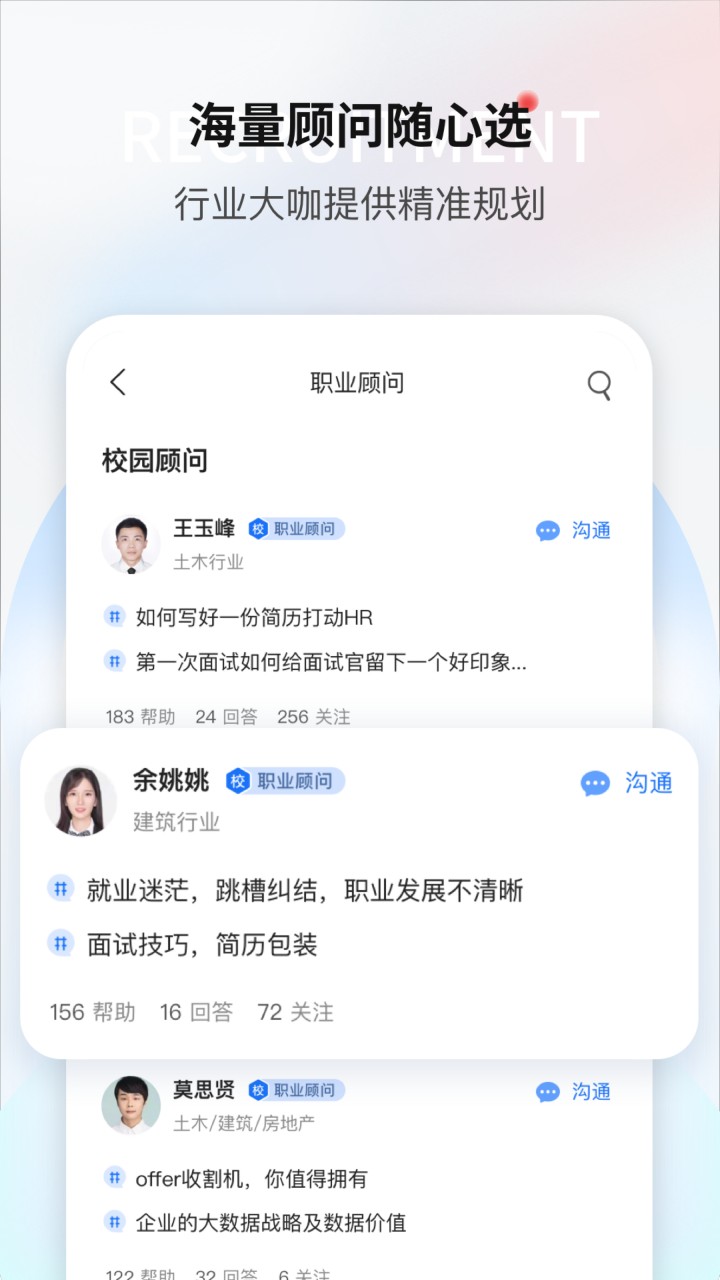Tap the hashtag icon before 如何写好一份简历打动HR
This screenshot has width=720, height=1280.
click(111, 618)
